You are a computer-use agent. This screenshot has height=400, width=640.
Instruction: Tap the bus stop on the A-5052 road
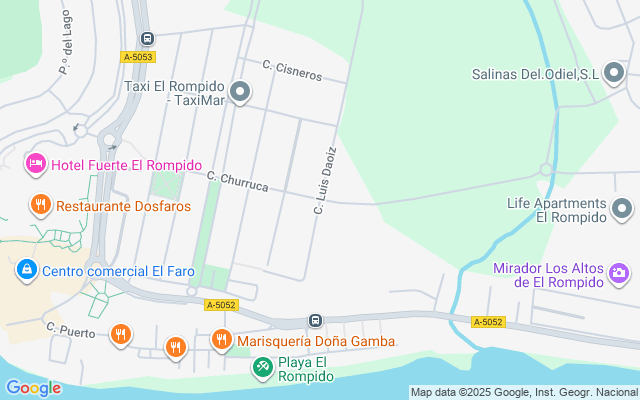tap(315, 320)
